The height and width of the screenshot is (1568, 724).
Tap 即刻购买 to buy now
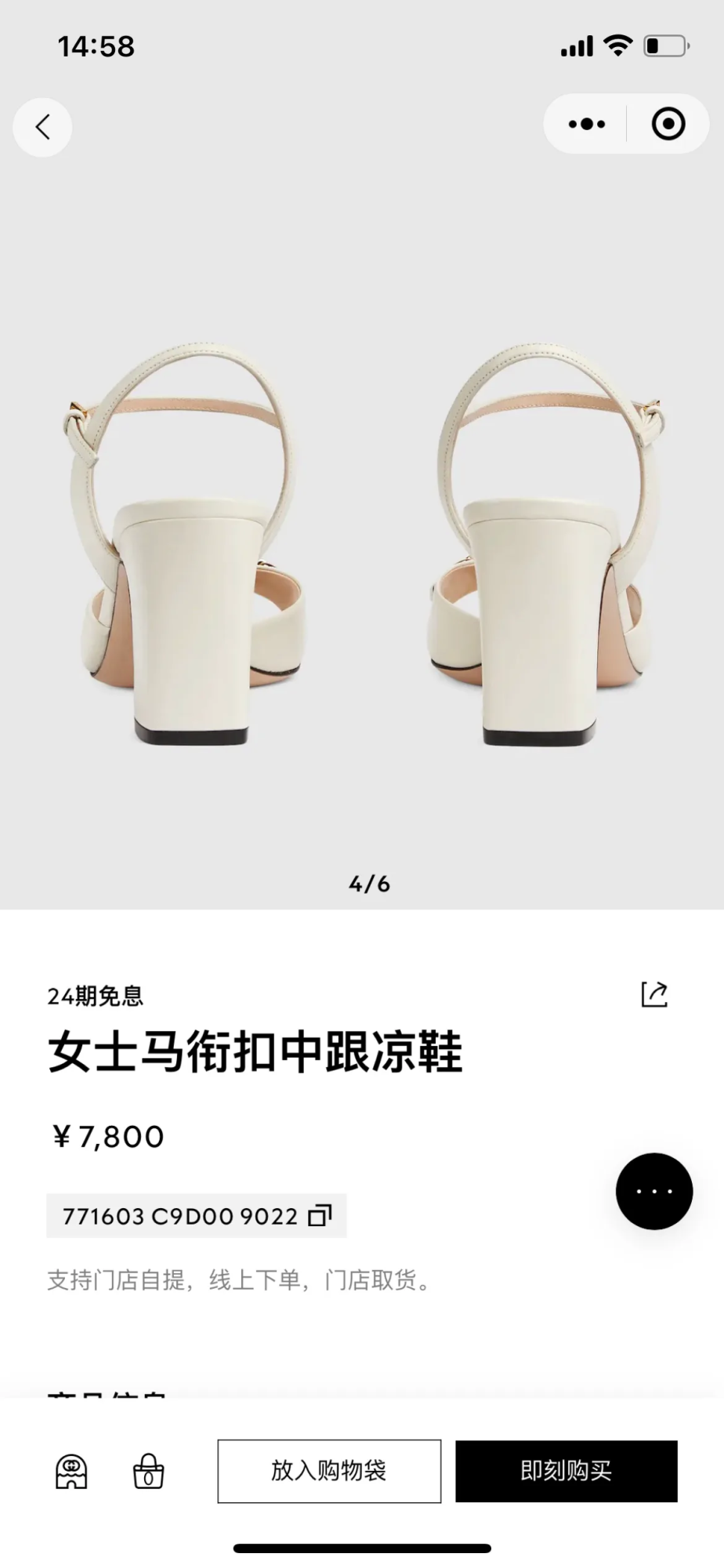coord(567,1471)
